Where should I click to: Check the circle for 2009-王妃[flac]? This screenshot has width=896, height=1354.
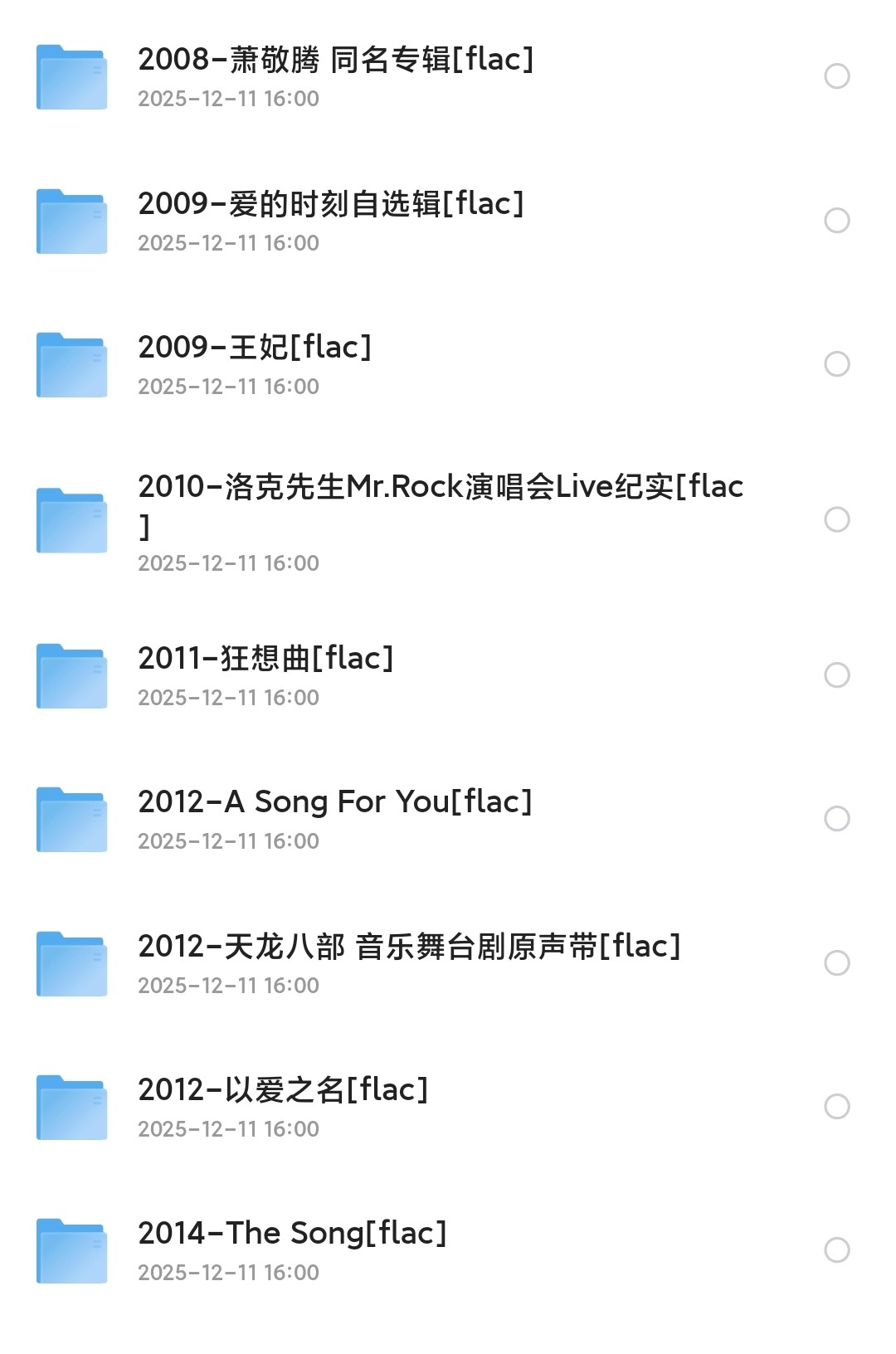click(x=837, y=364)
